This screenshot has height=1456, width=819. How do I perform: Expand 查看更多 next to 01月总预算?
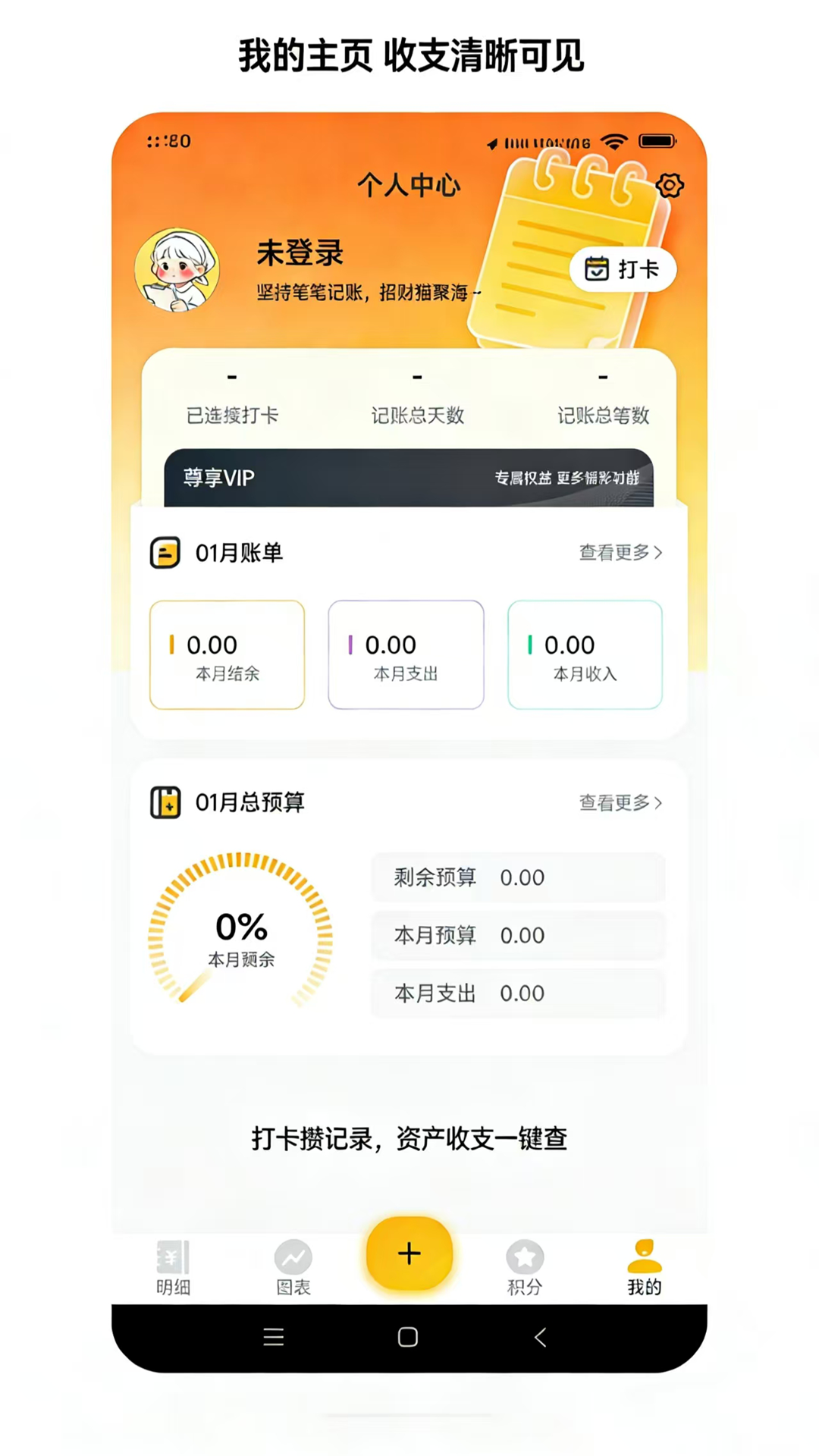619,803
